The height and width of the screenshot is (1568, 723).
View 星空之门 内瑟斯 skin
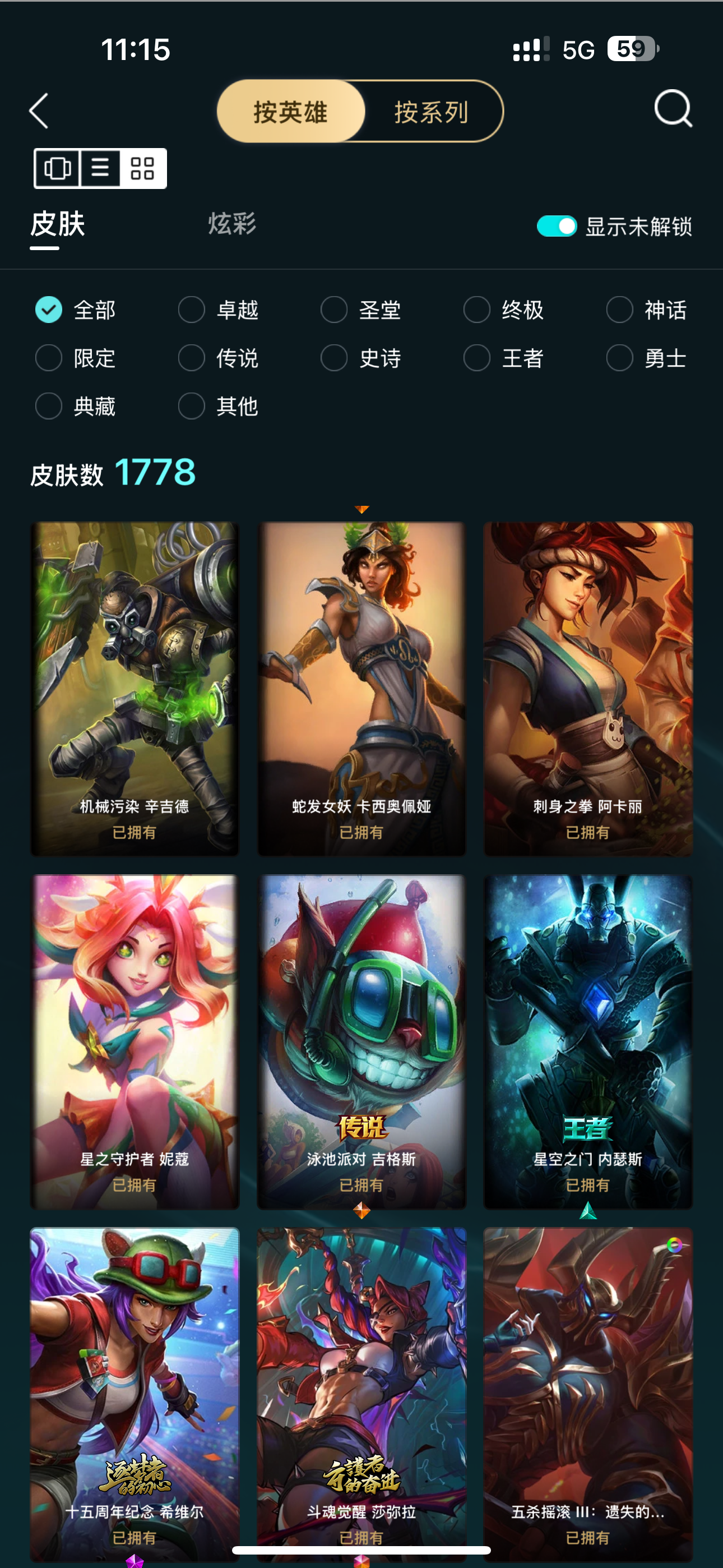pyautogui.click(x=588, y=1041)
